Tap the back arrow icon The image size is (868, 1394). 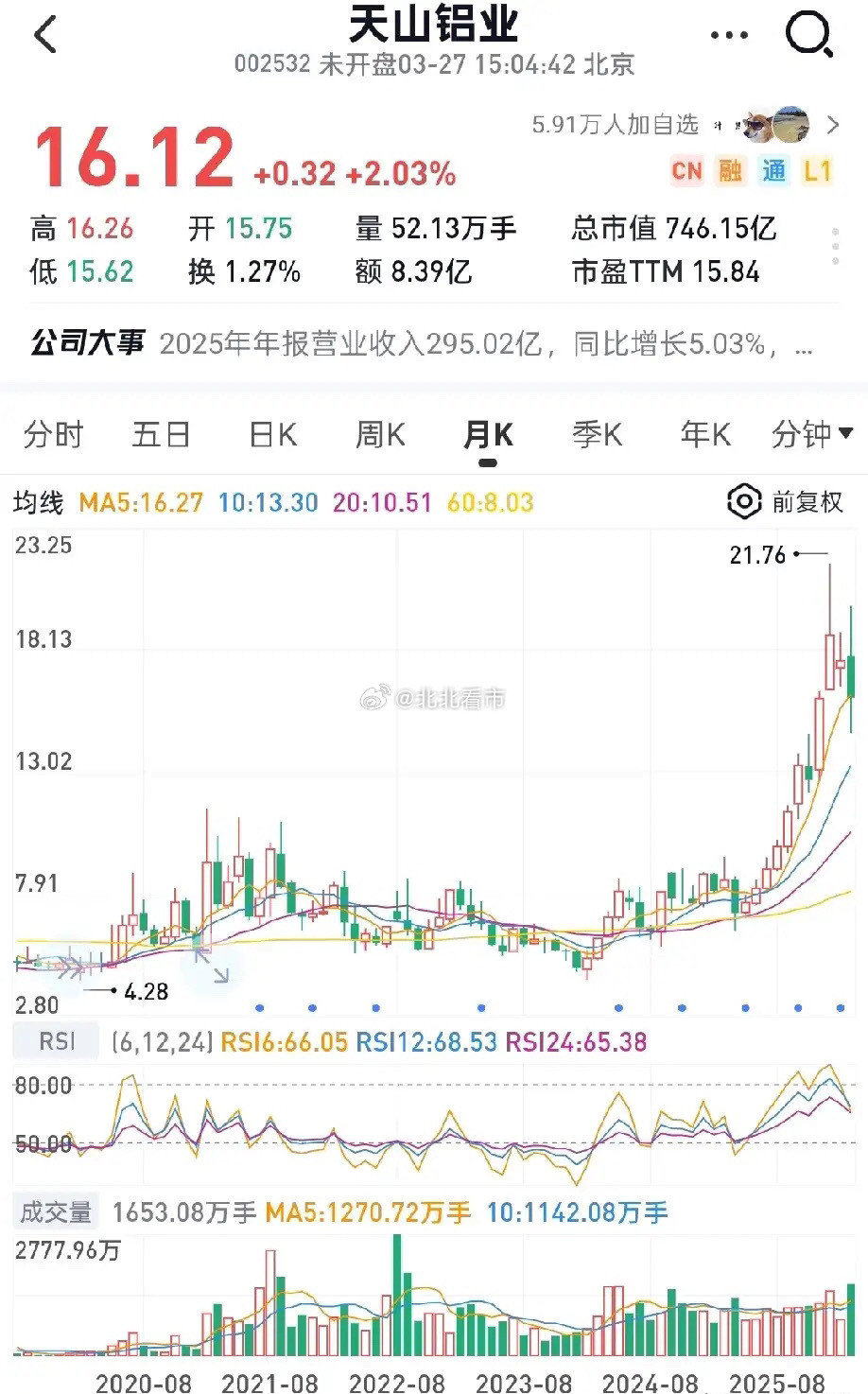42,33
